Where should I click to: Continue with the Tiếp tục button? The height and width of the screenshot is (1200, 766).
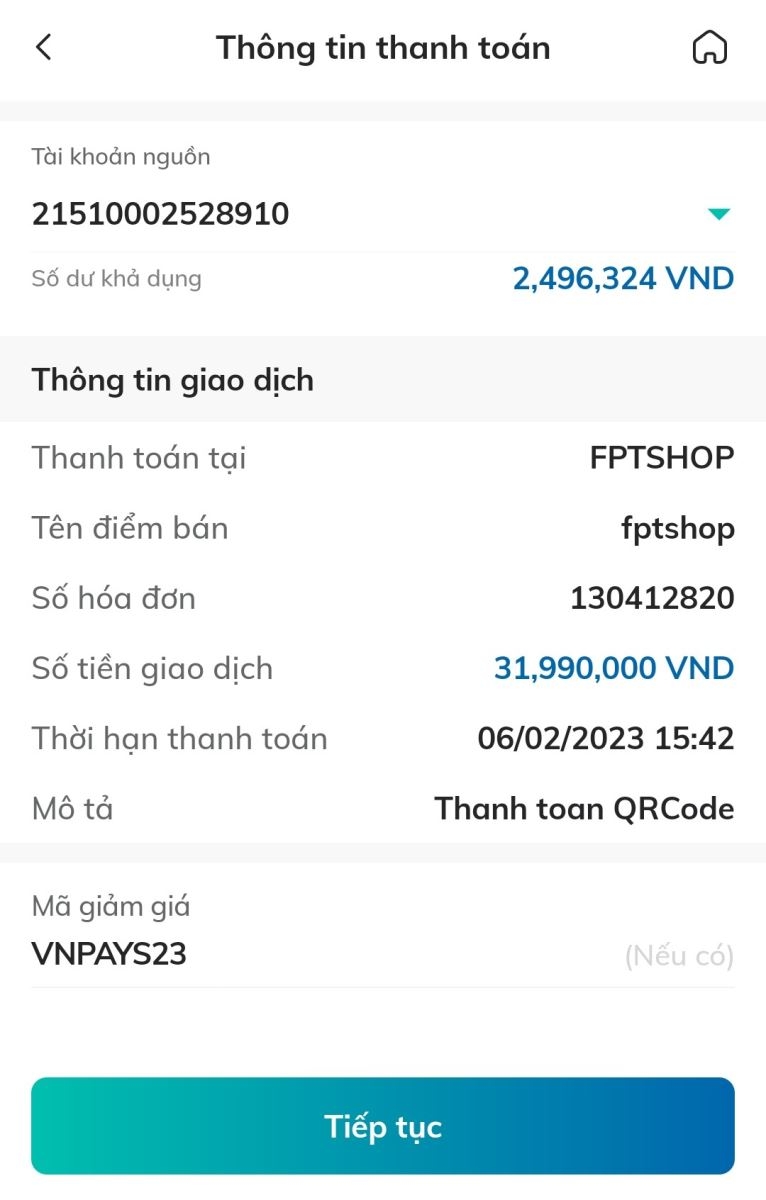click(383, 1126)
